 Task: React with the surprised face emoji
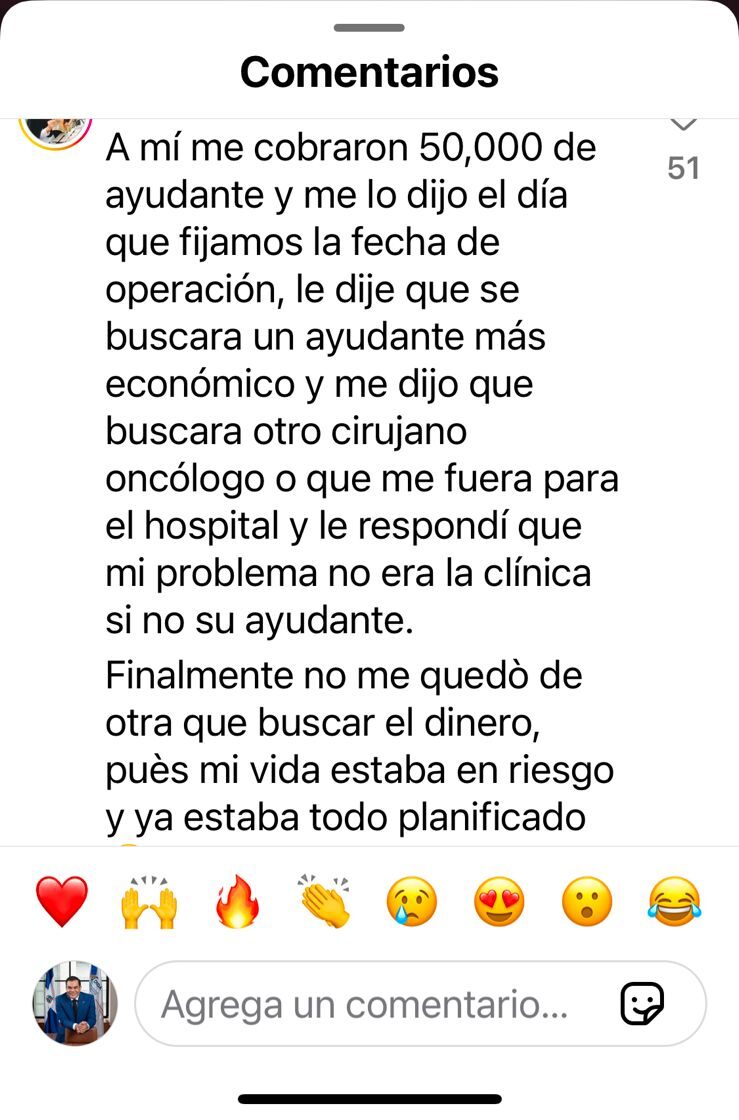tap(587, 902)
